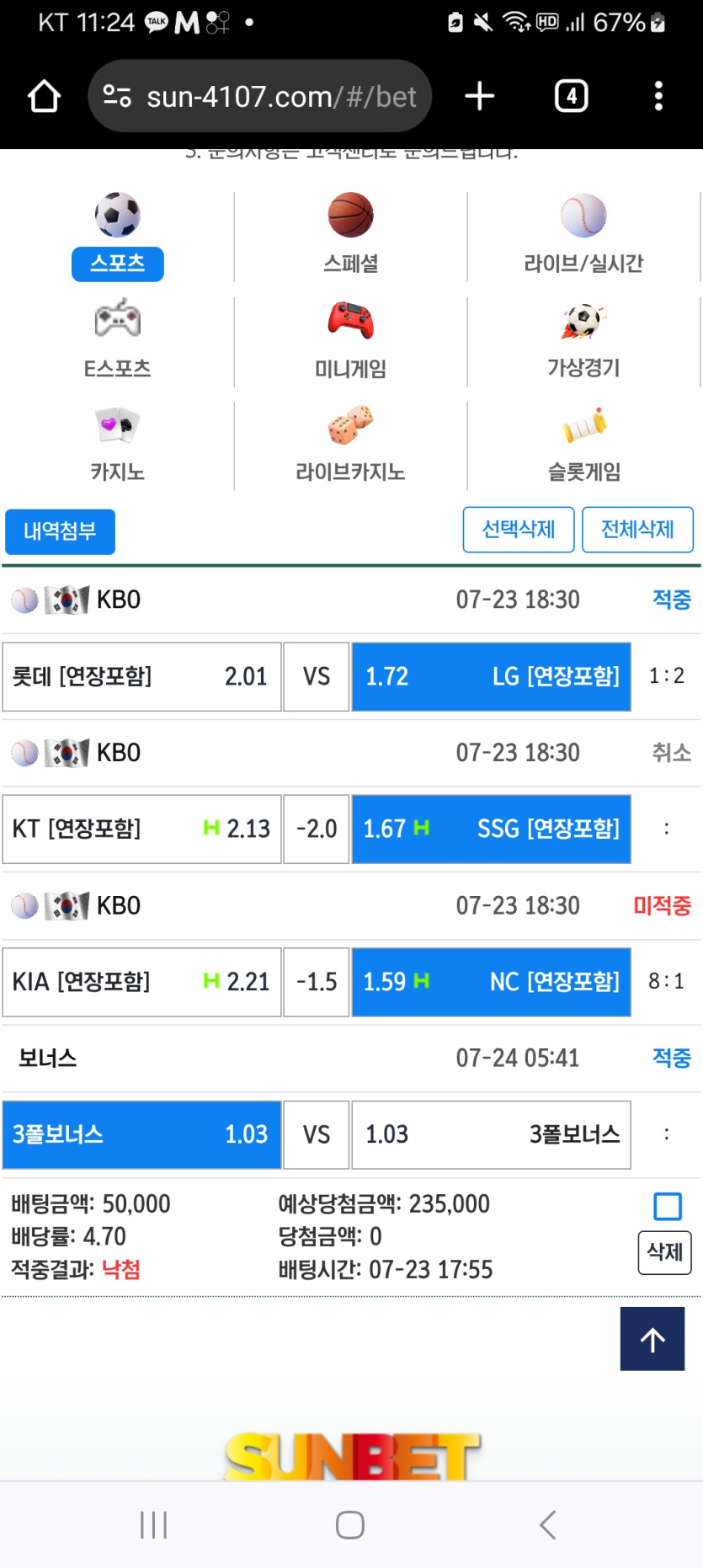Tap the sun-4107.com address bar

pos(260,96)
